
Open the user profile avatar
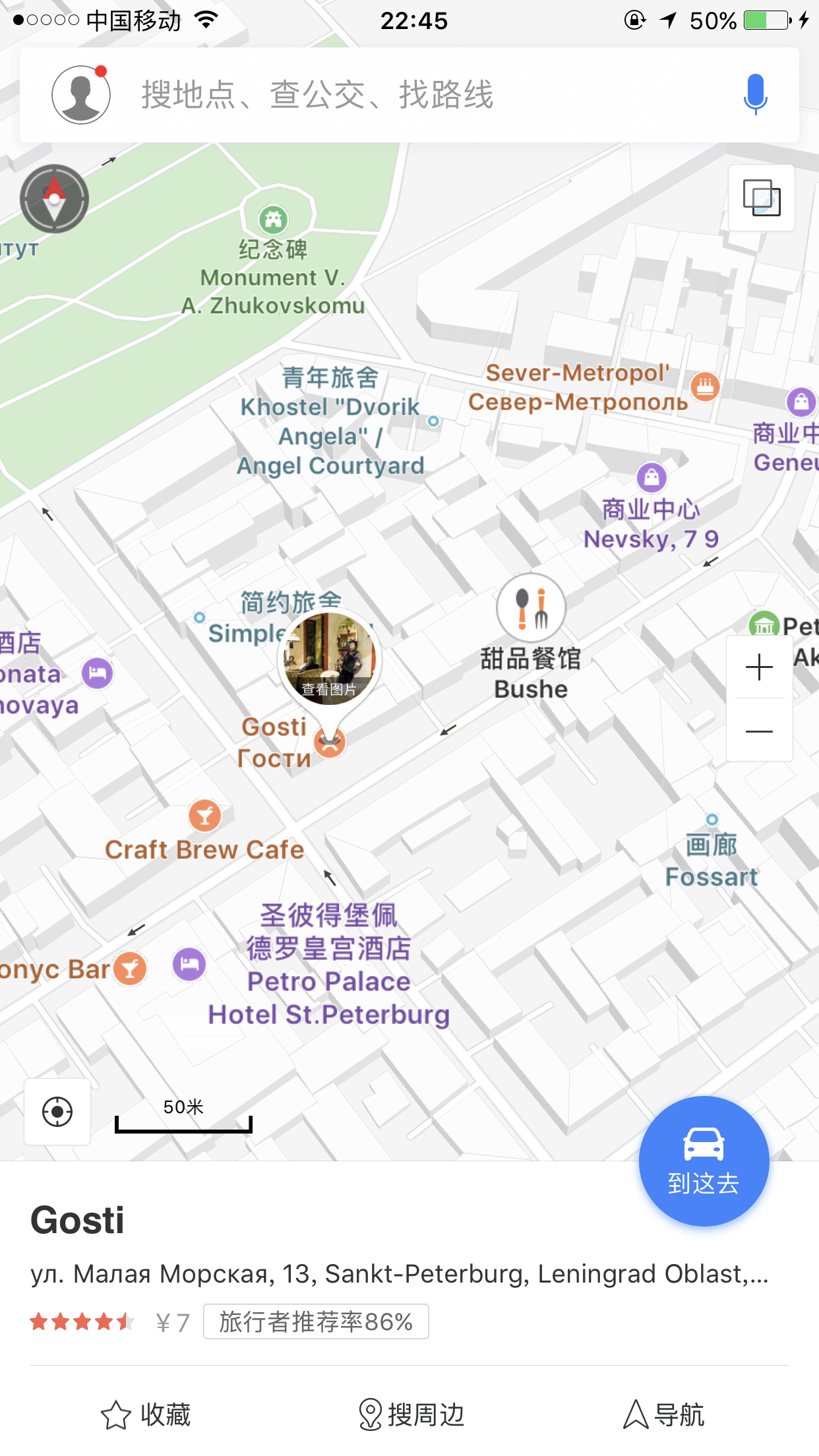click(x=80, y=95)
